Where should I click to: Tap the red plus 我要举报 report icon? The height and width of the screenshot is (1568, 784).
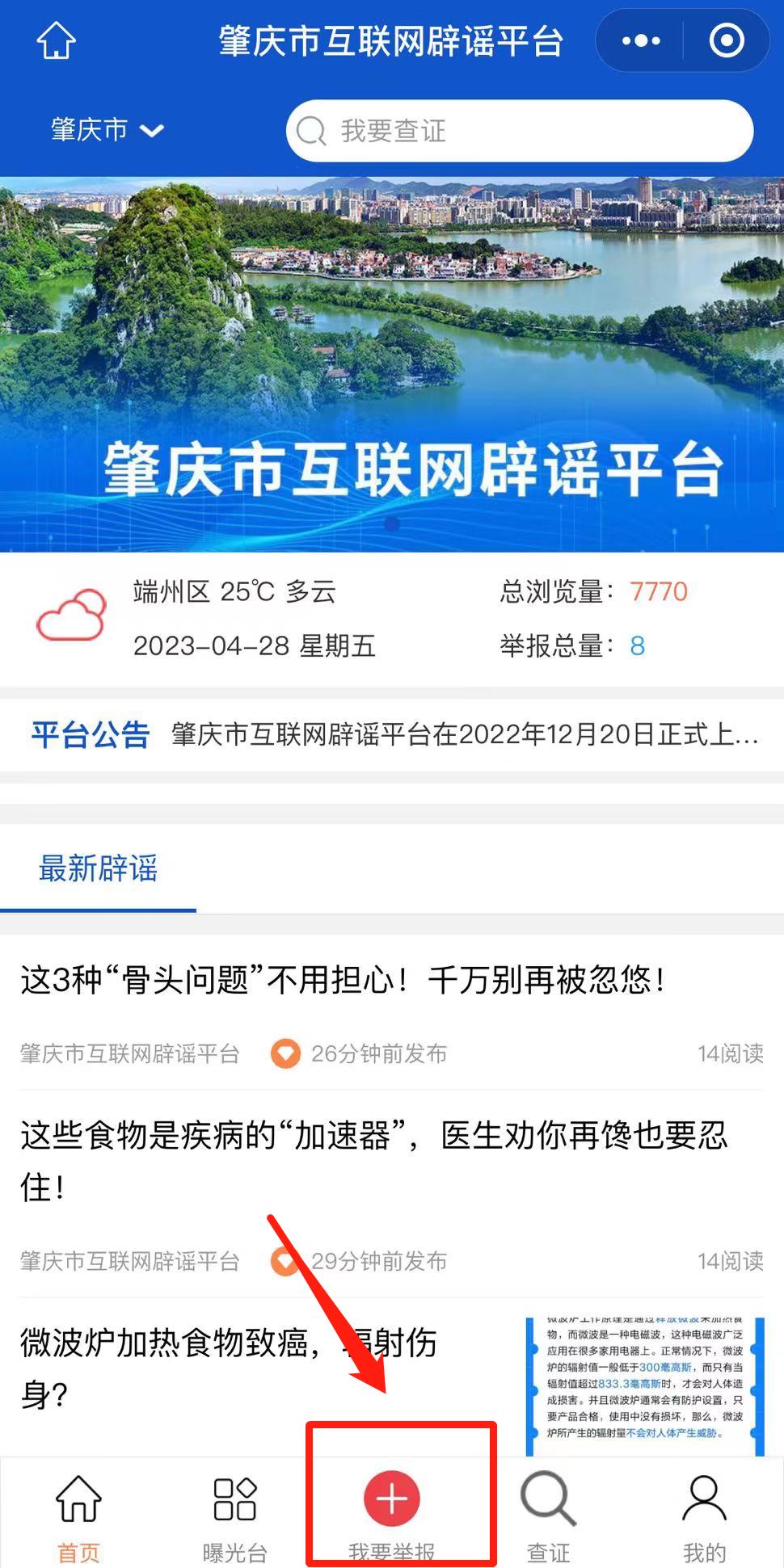coord(390,1499)
